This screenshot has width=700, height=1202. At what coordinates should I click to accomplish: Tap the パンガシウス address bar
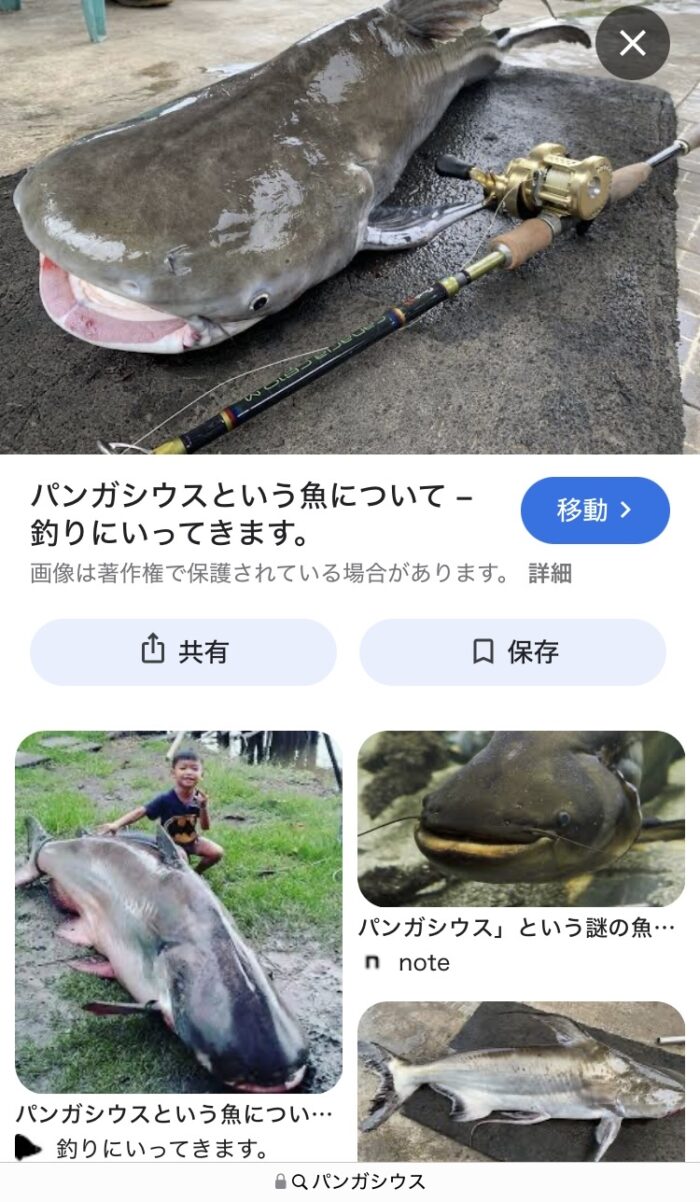[350, 1182]
